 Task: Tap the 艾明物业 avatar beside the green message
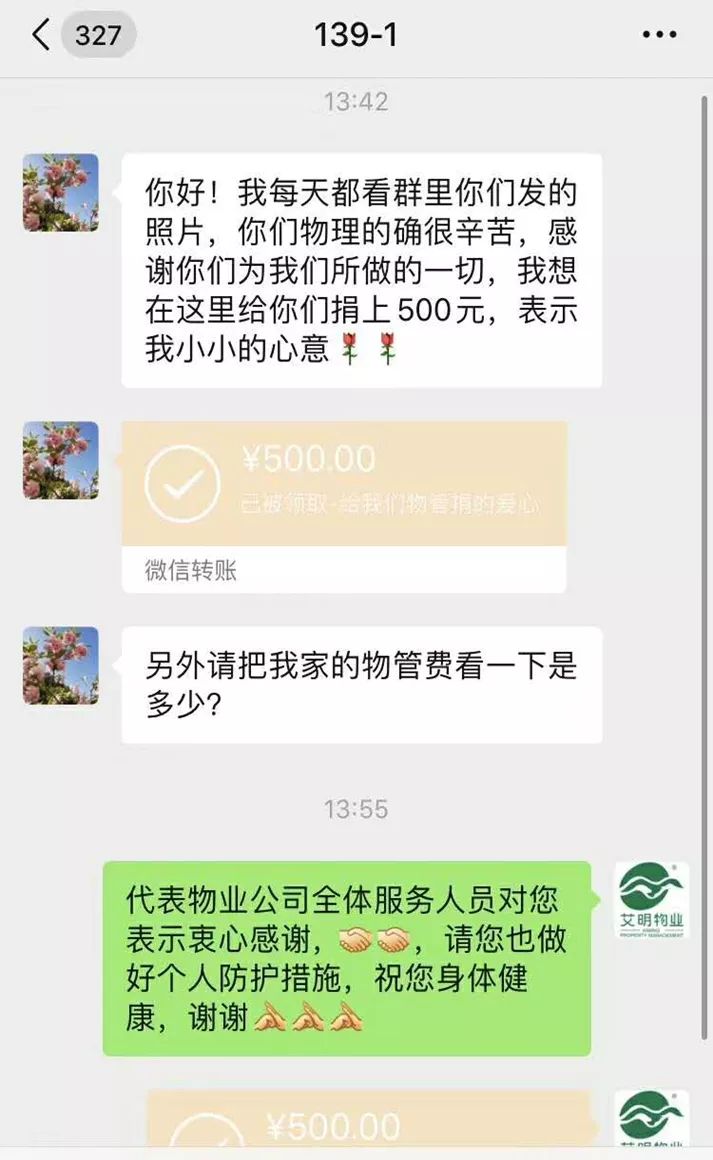click(651, 901)
